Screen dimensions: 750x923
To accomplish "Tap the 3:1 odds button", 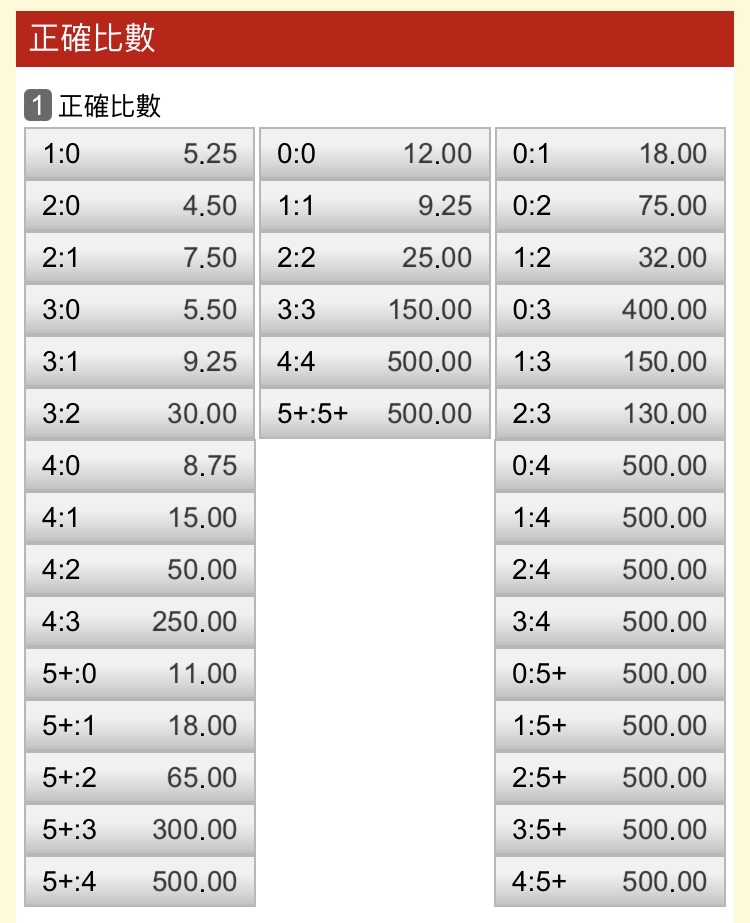I will [x=139, y=362].
